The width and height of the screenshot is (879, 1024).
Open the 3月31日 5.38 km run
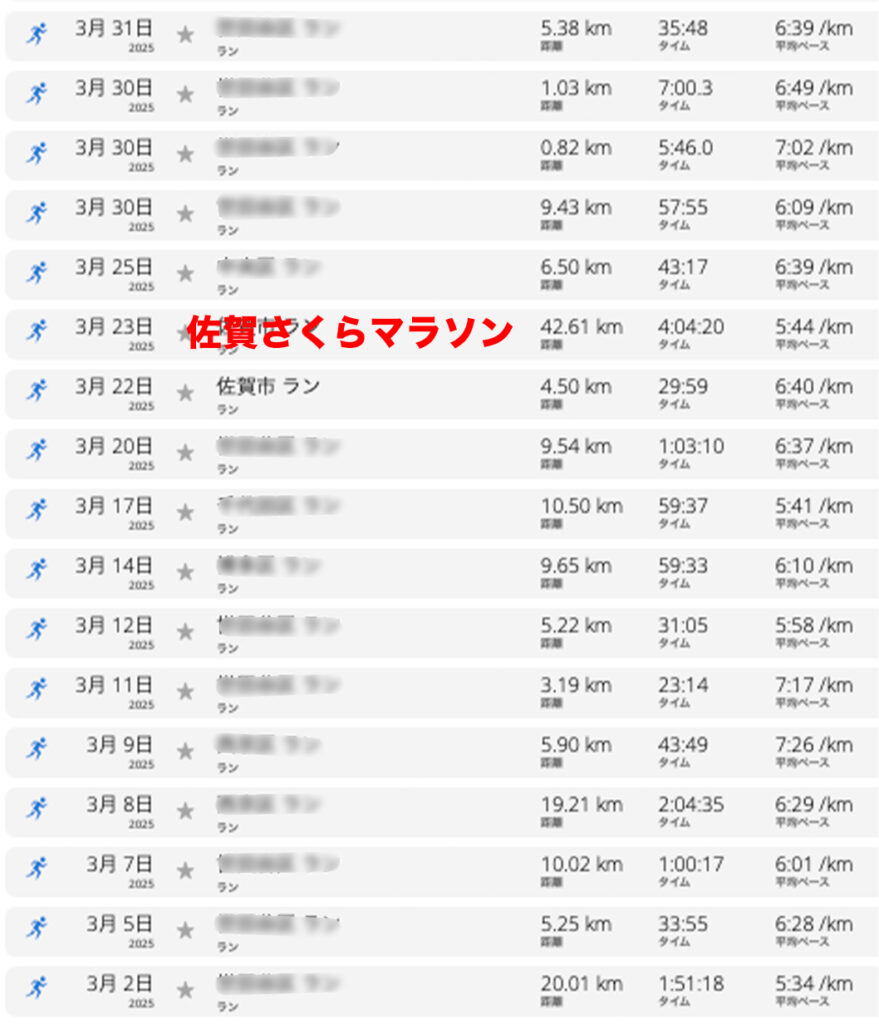point(278,28)
